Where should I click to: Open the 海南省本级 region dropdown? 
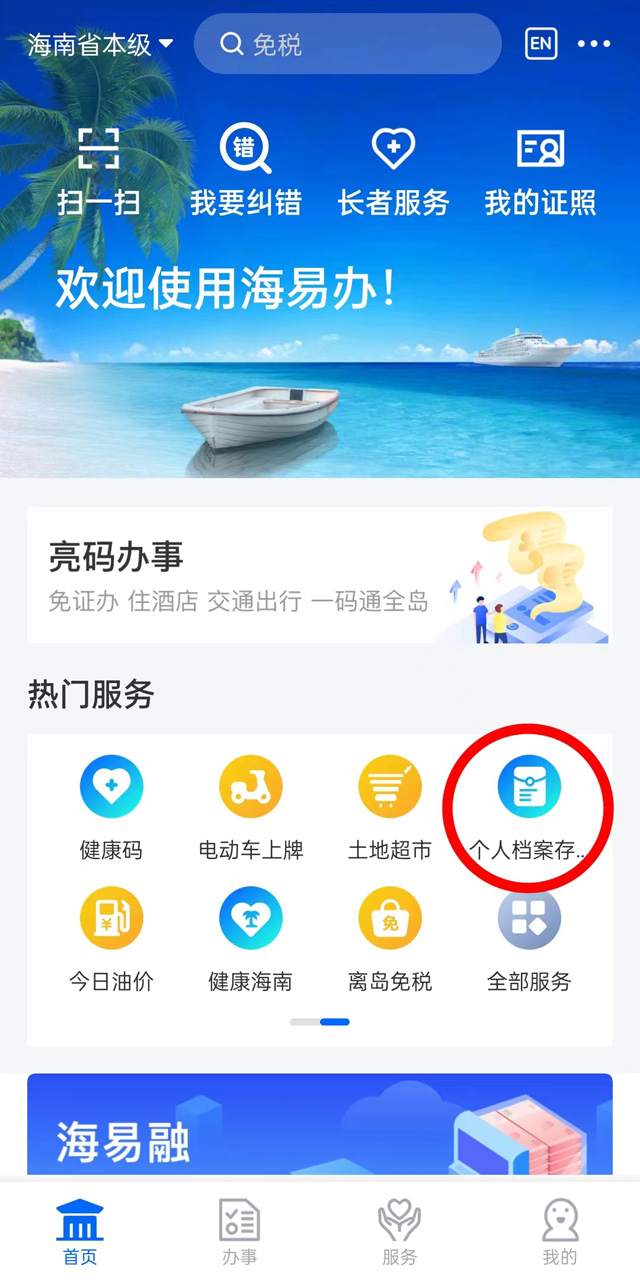coord(100,45)
